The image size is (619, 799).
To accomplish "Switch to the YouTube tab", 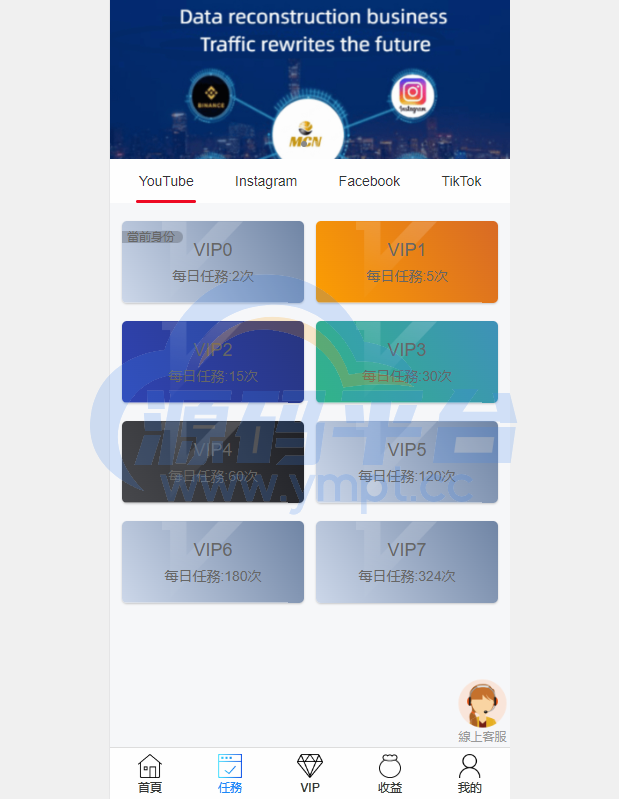I will coord(166,181).
